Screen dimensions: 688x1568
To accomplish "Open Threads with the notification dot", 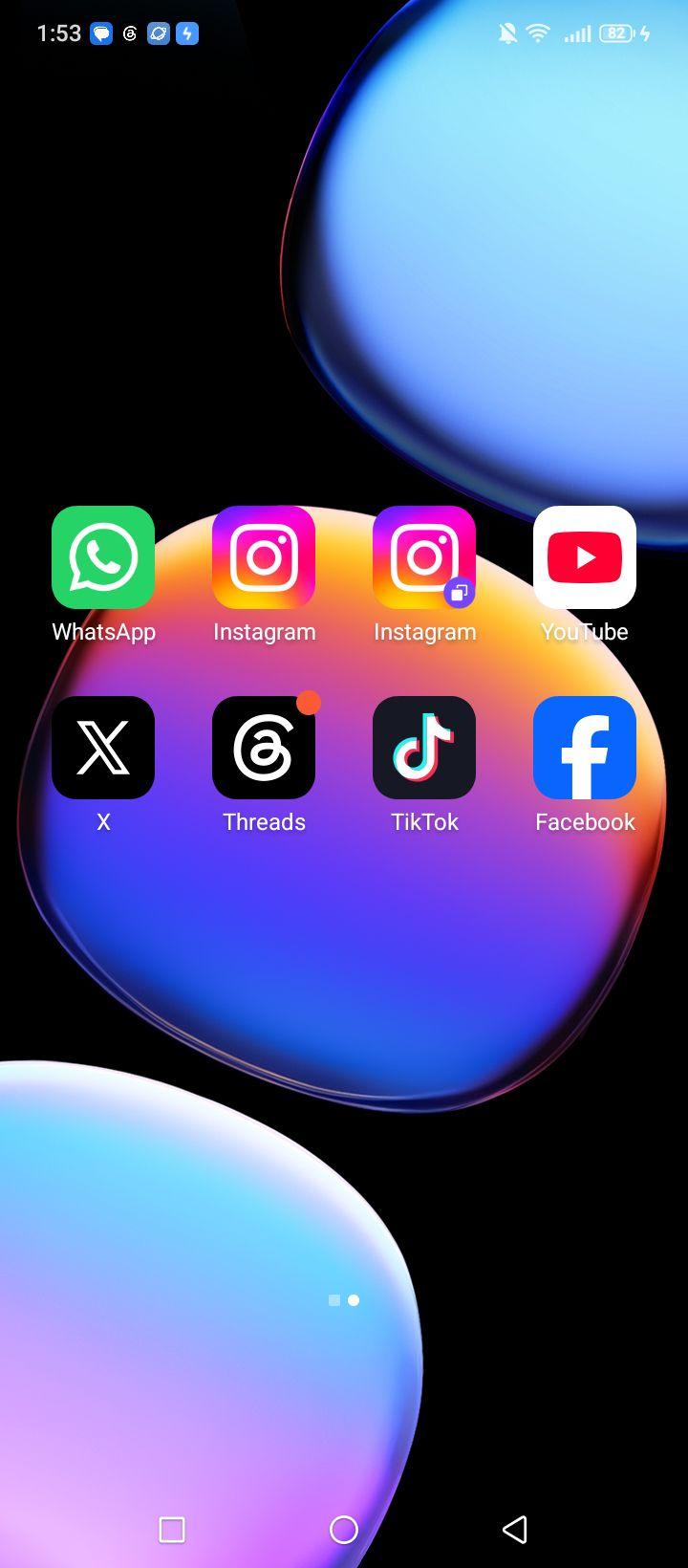I will tap(264, 748).
